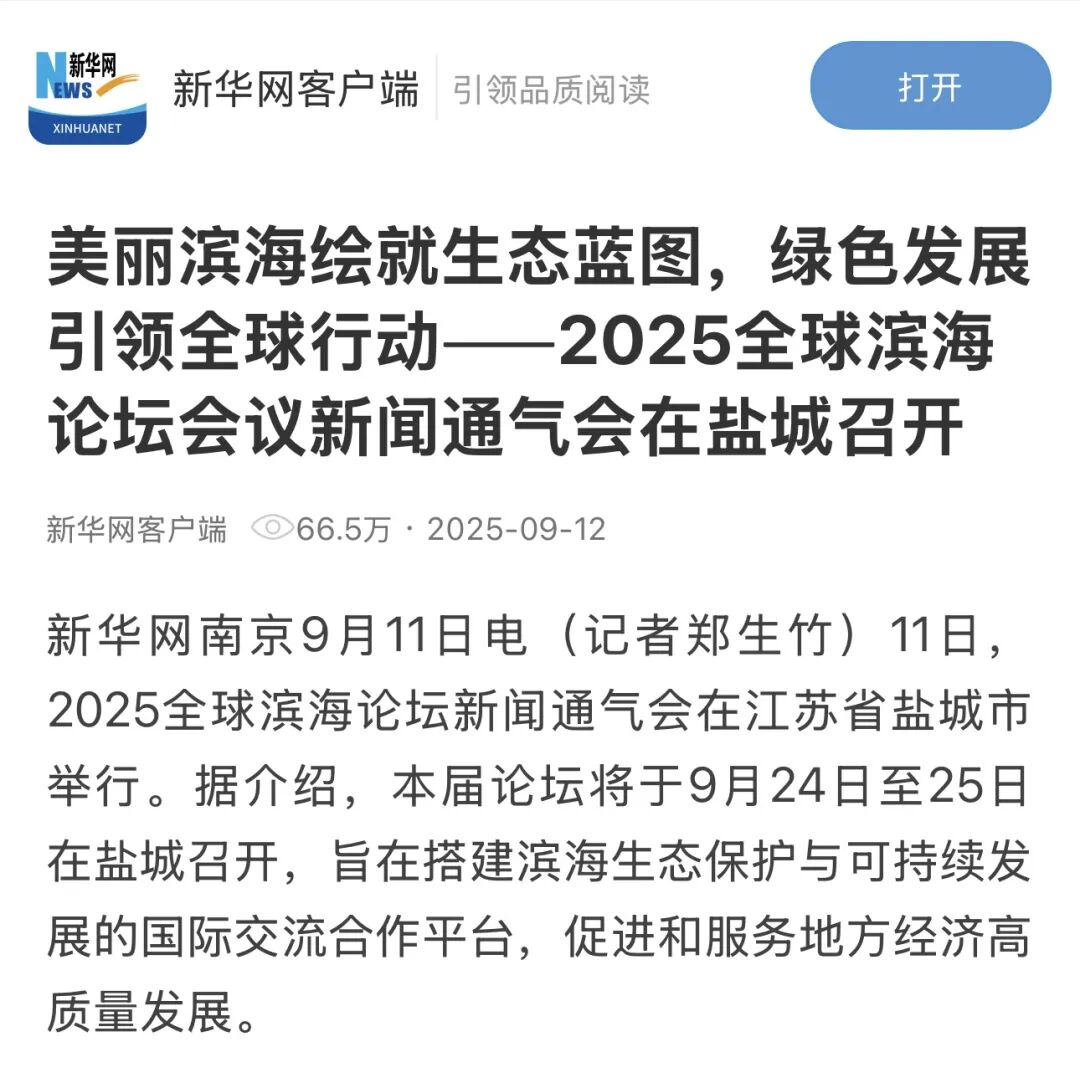
Task: Open the 新华网客户端 banner
Action: click(x=295, y=90)
